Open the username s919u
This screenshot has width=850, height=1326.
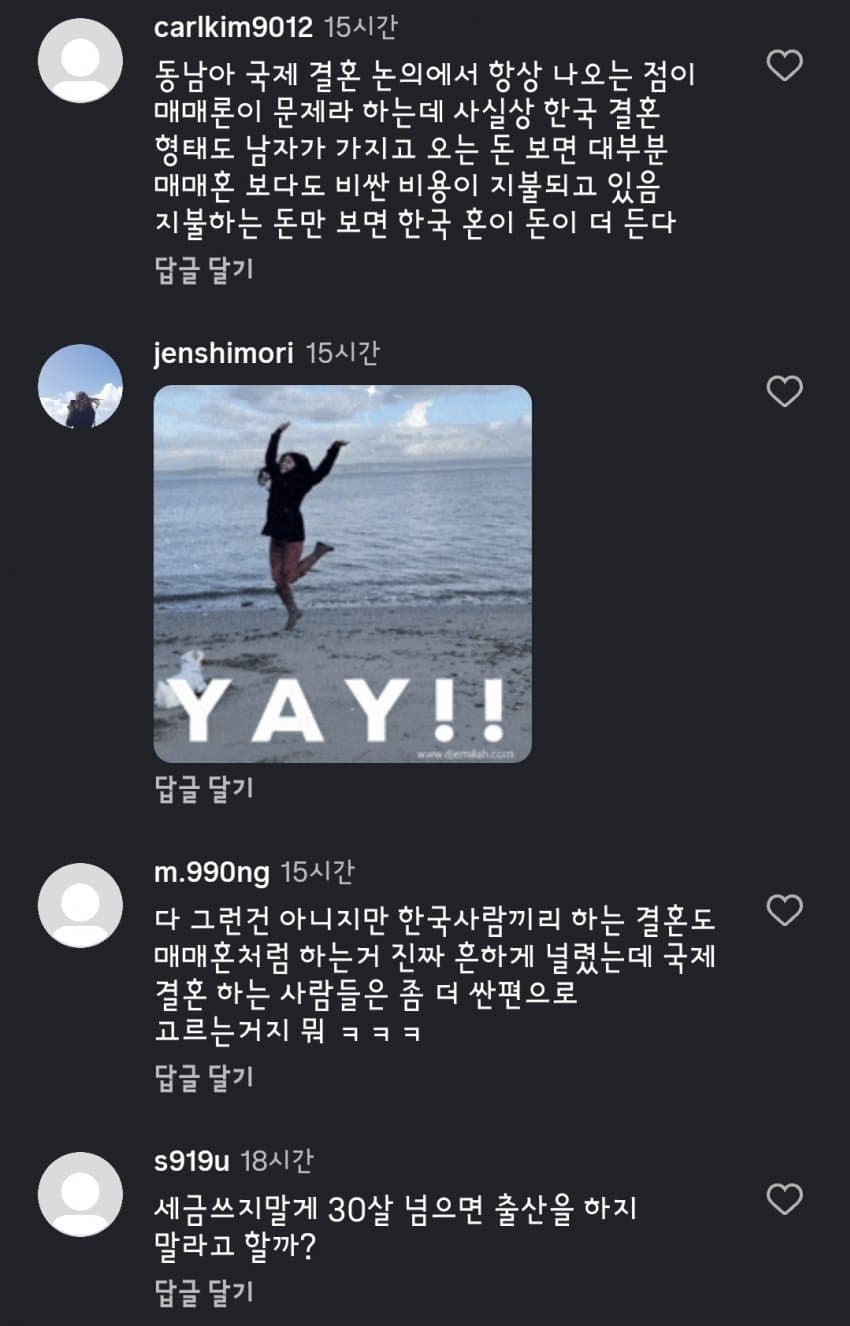click(x=192, y=1161)
